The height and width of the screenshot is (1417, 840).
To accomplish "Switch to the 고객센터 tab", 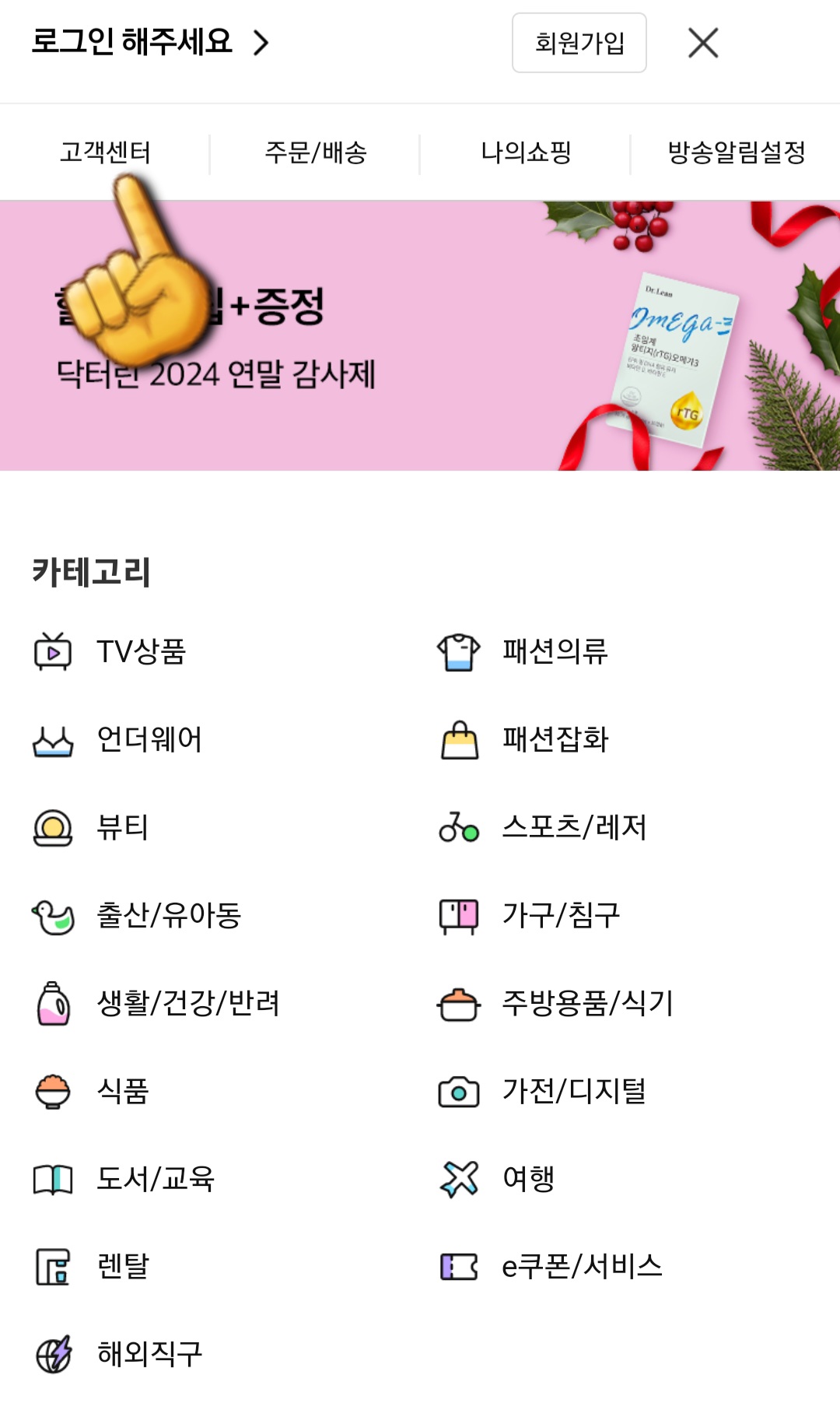I will point(107,153).
